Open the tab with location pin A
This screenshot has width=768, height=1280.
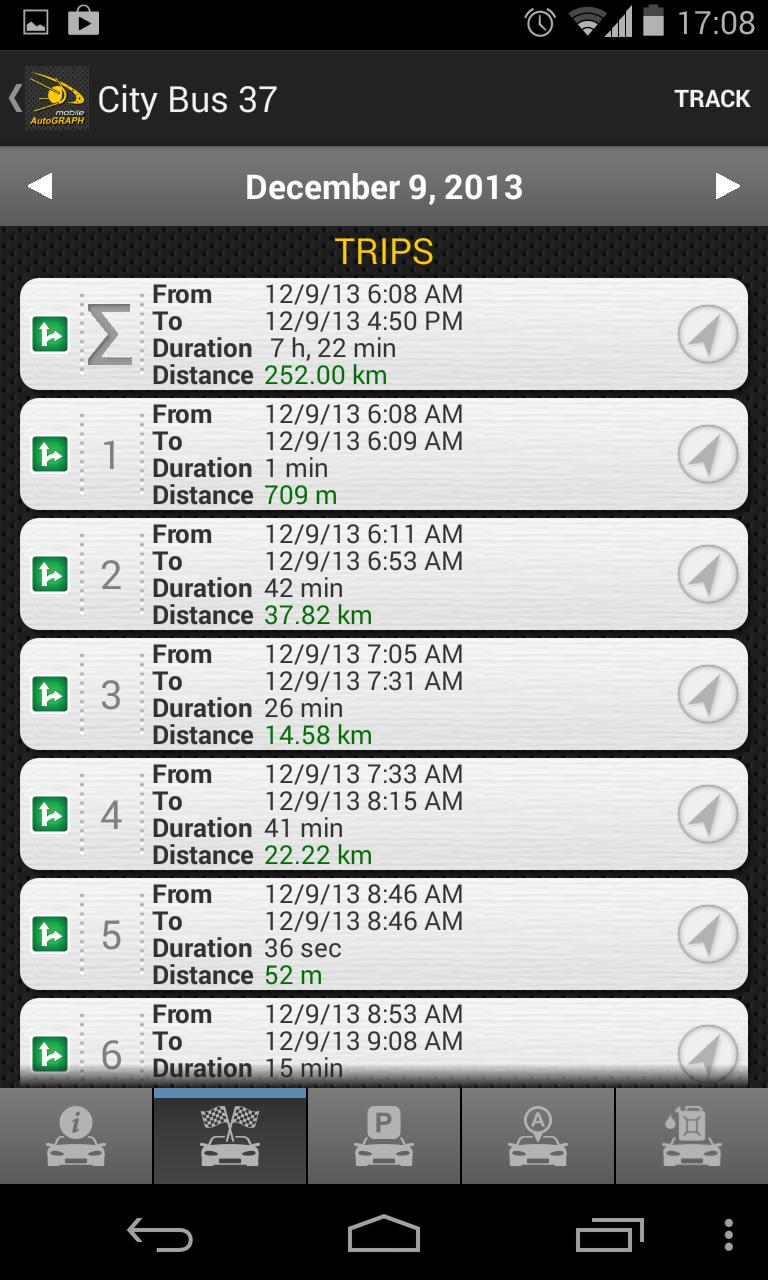pos(538,1137)
